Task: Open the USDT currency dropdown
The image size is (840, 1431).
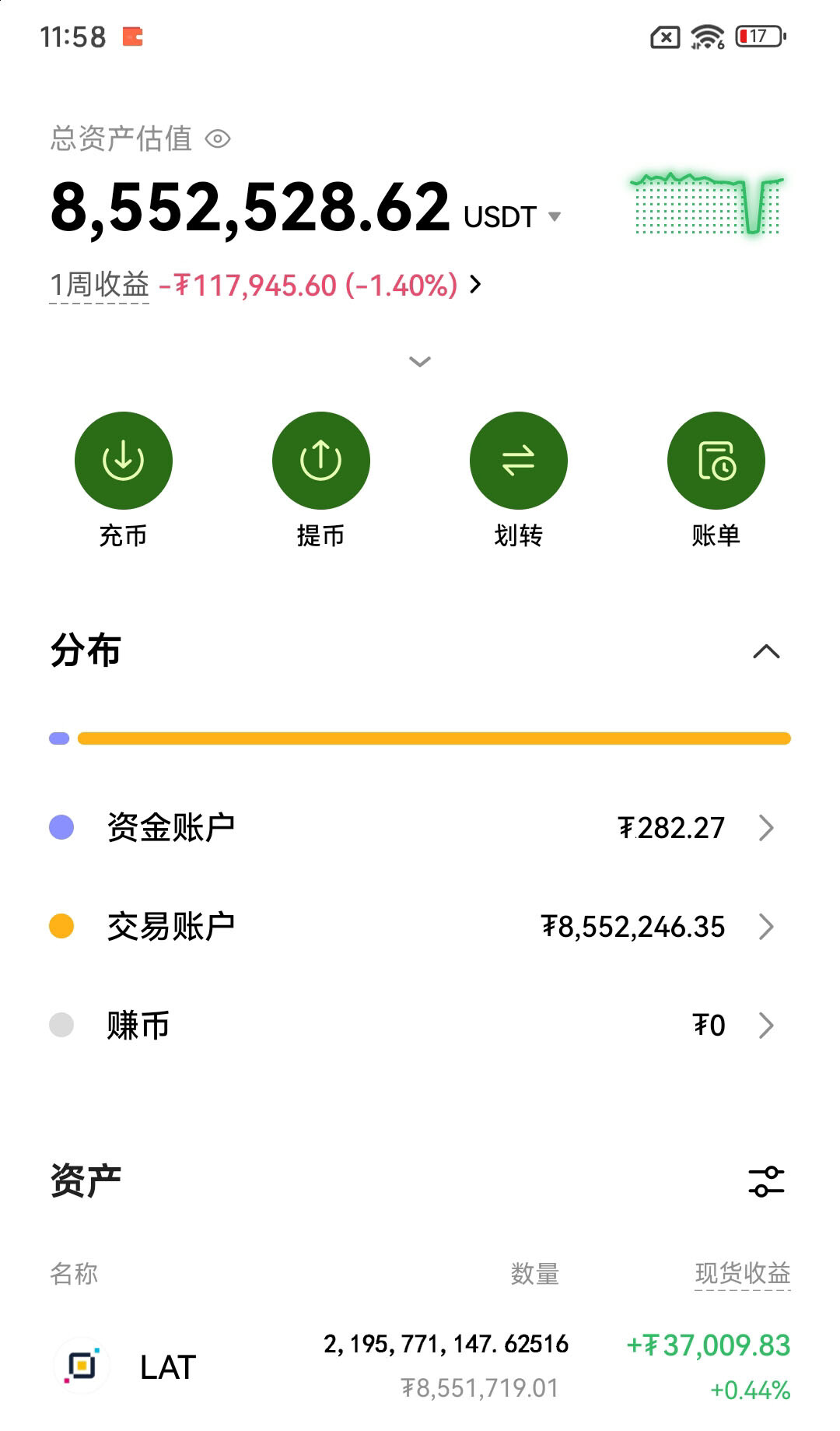Action: coord(513,216)
